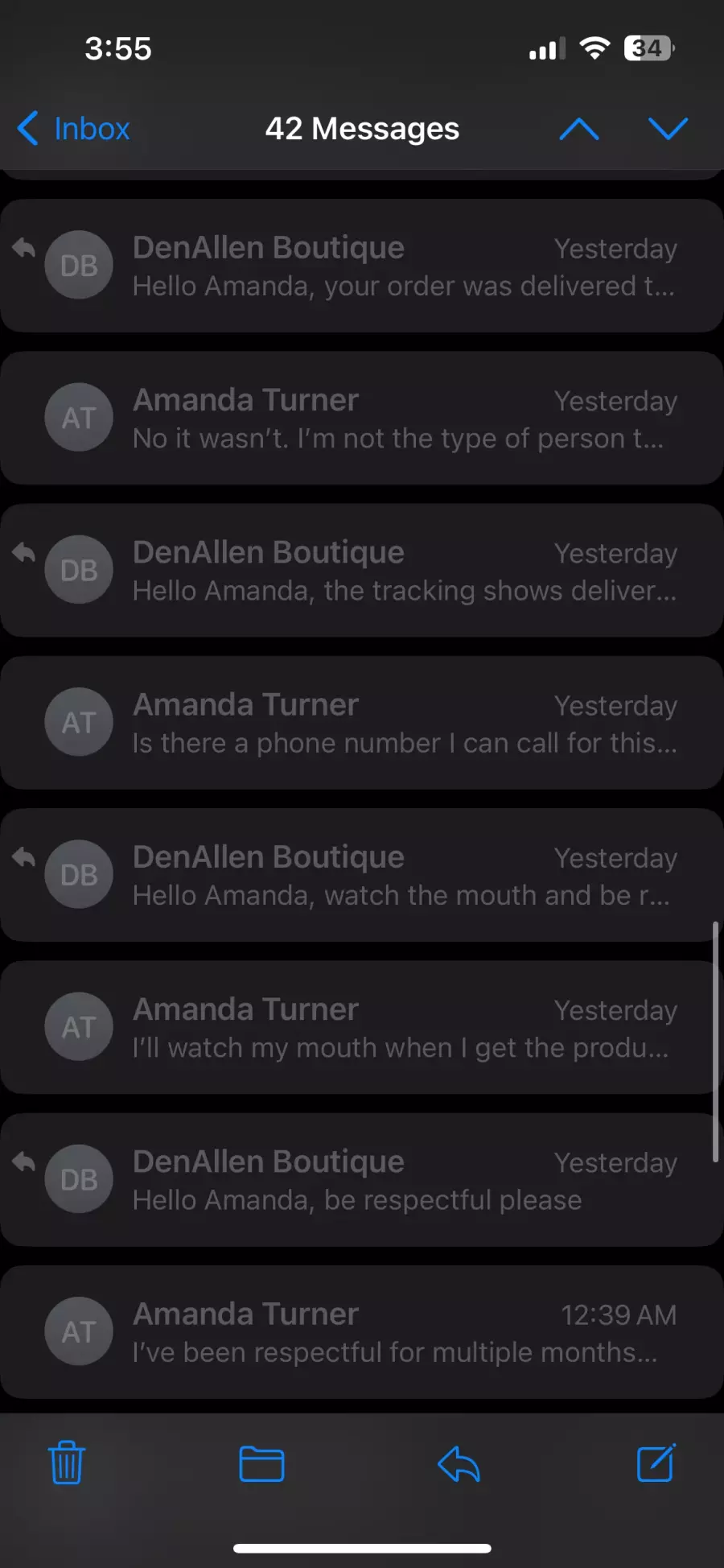Image resolution: width=724 pixels, height=1568 pixels.
Task: Move the thread to a folder
Action: tap(261, 1463)
